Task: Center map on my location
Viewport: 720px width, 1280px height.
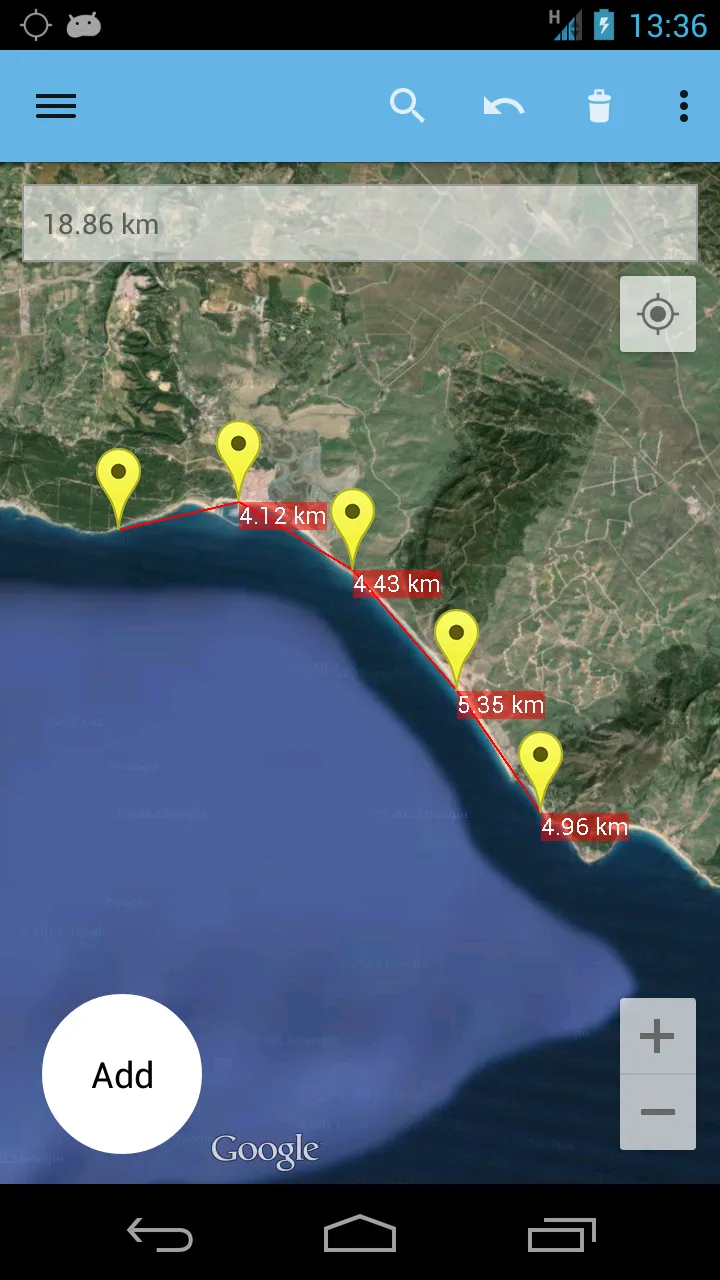Action: point(657,314)
